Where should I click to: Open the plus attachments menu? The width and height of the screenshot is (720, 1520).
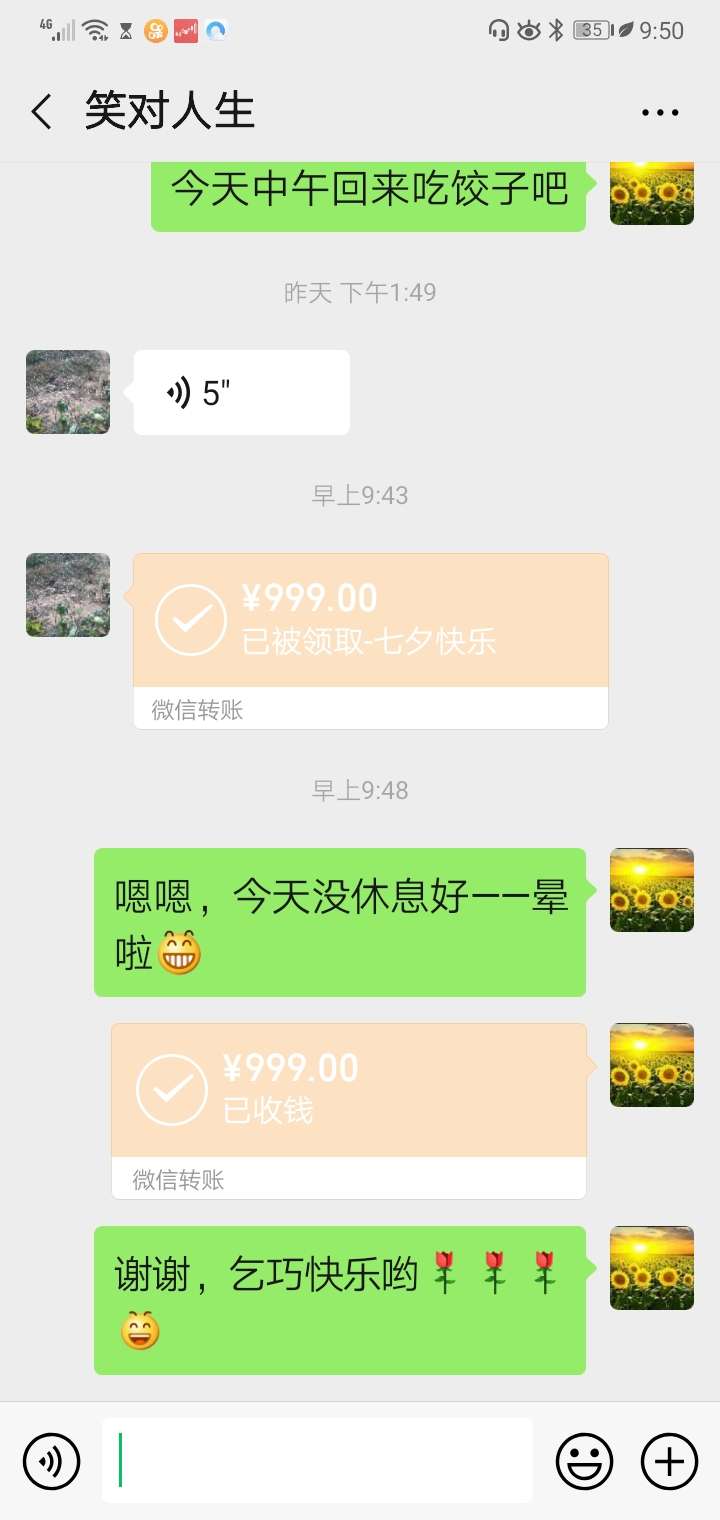668,1461
